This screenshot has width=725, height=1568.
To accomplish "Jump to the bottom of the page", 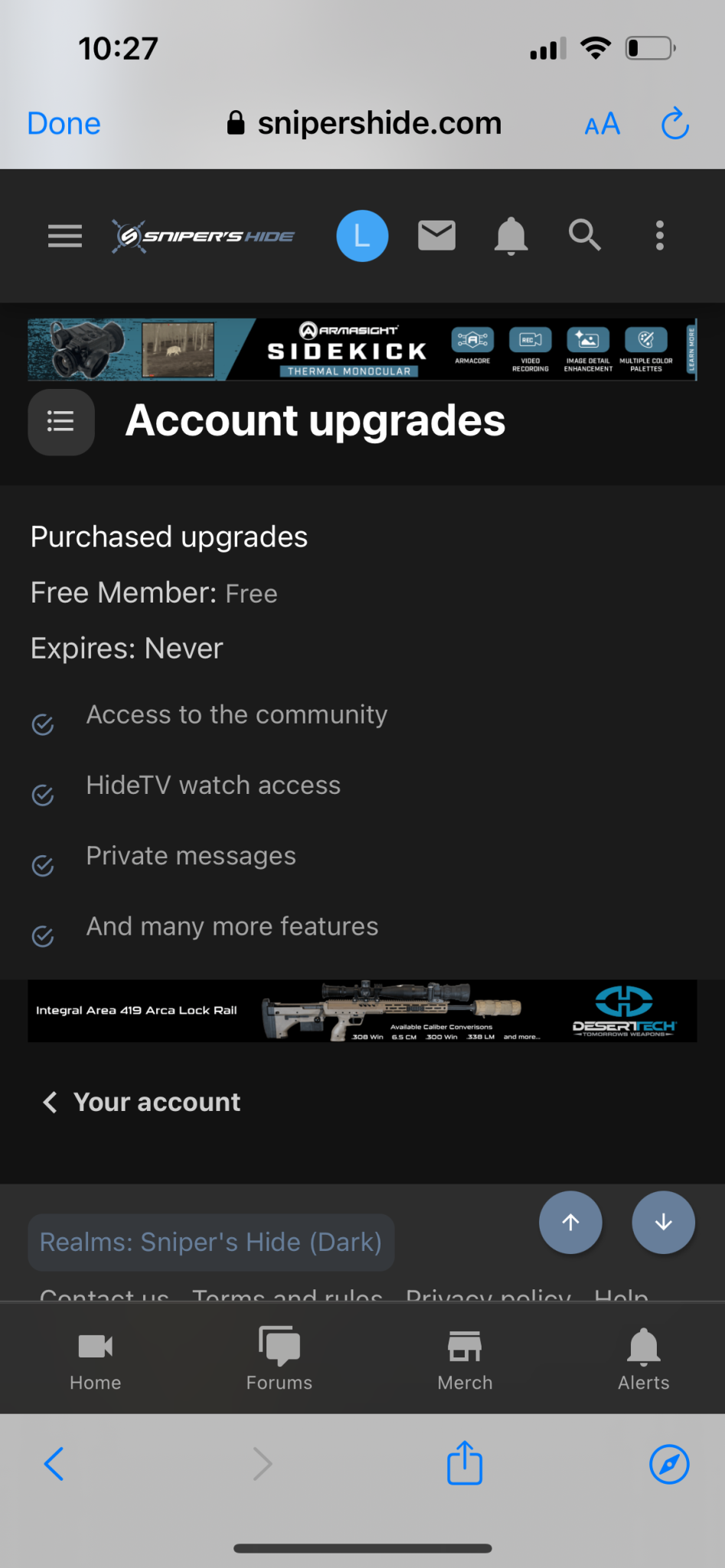I will pyautogui.click(x=663, y=1222).
